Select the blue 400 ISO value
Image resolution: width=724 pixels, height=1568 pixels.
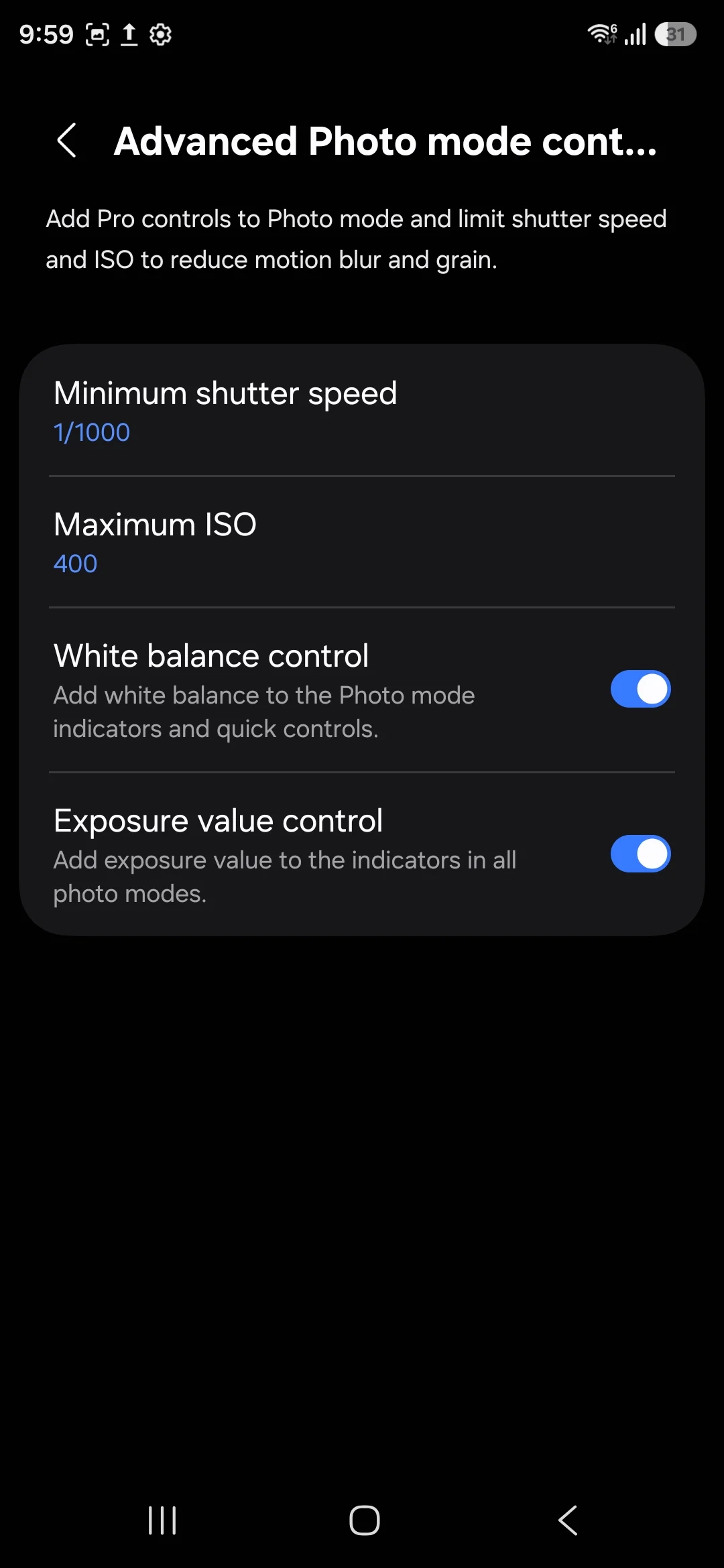tap(75, 564)
